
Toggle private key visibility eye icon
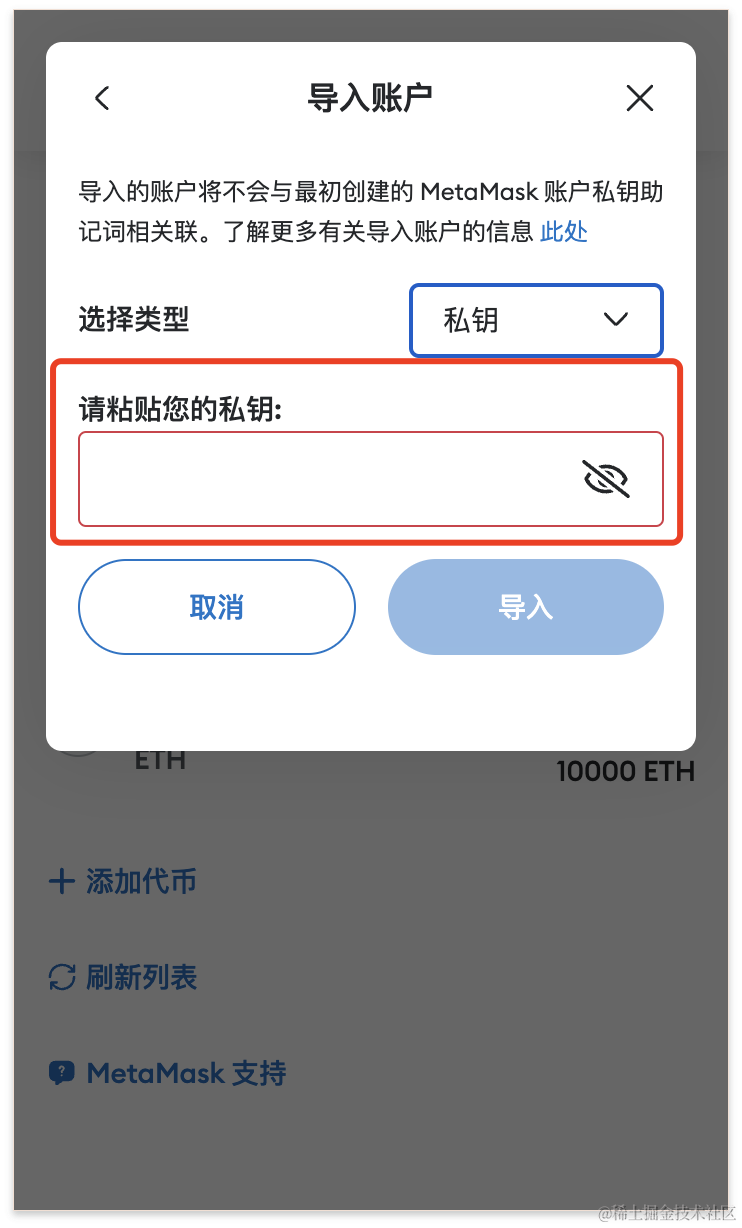[x=606, y=479]
